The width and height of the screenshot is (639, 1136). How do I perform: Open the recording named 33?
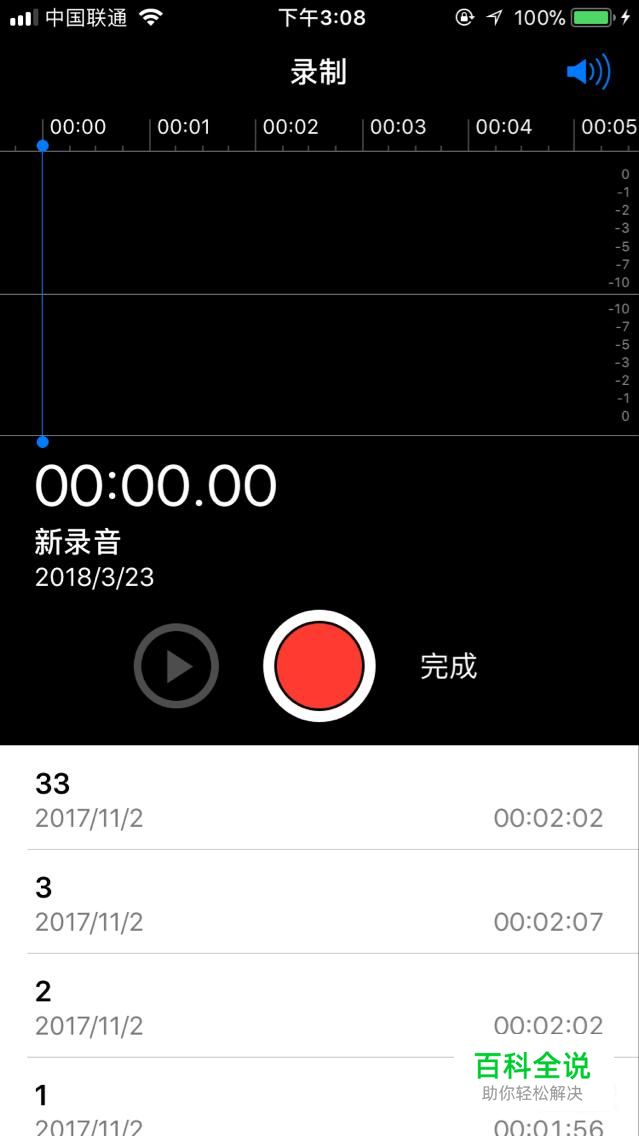point(319,799)
